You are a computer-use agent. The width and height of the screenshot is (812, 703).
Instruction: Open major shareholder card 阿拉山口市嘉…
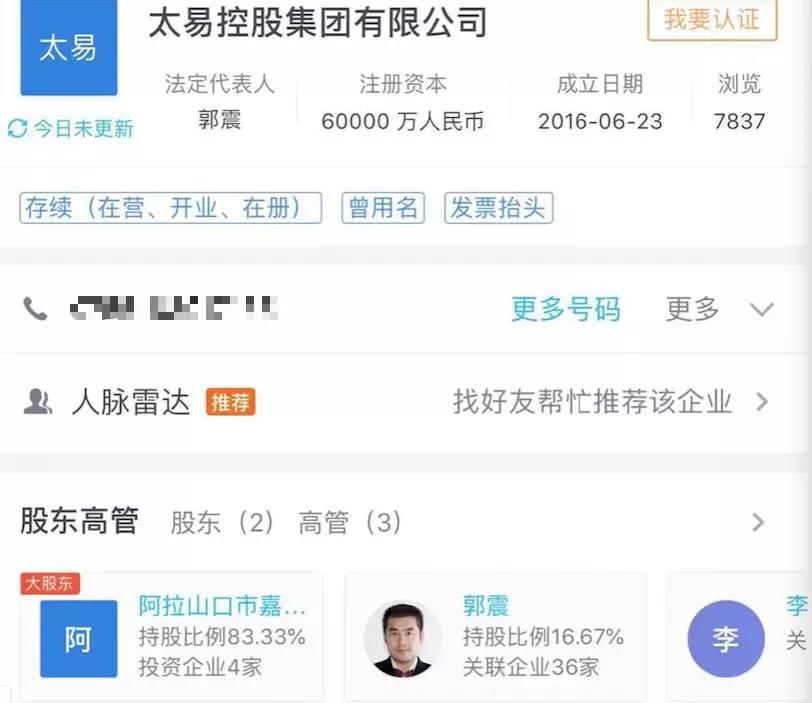[172, 637]
